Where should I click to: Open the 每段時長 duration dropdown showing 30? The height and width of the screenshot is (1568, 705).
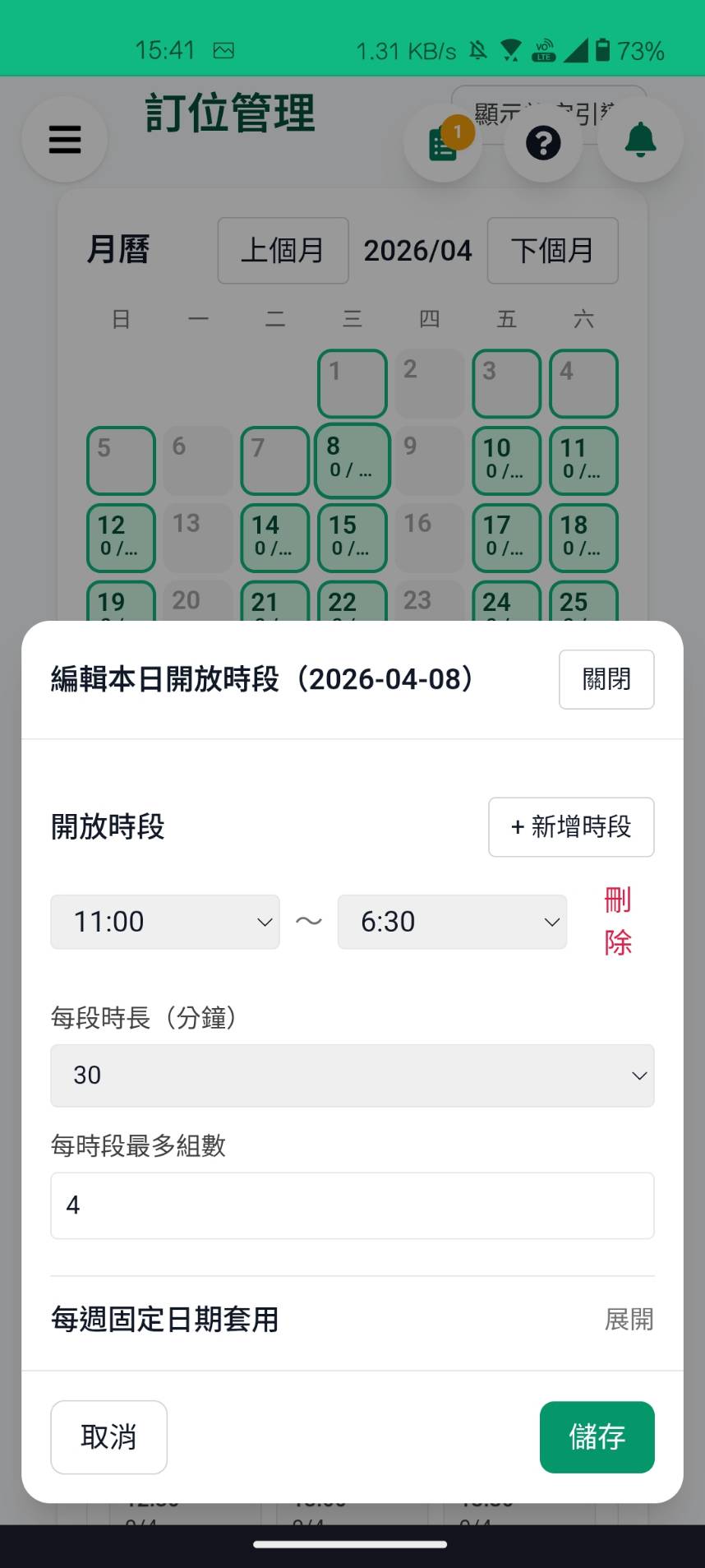(x=352, y=1075)
